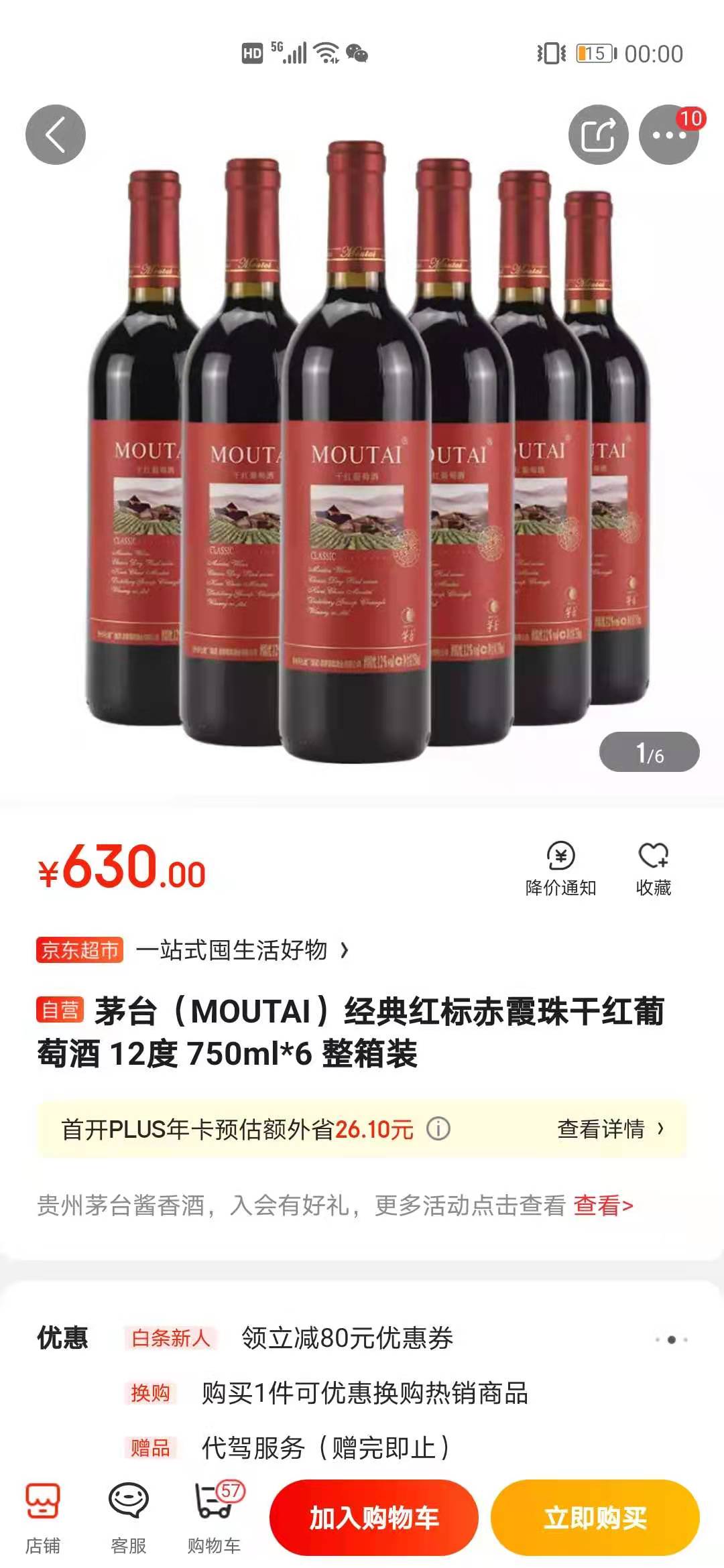The image size is (724, 1568).
Task: Enable 降价通知 price drop alert
Action: 560,868
